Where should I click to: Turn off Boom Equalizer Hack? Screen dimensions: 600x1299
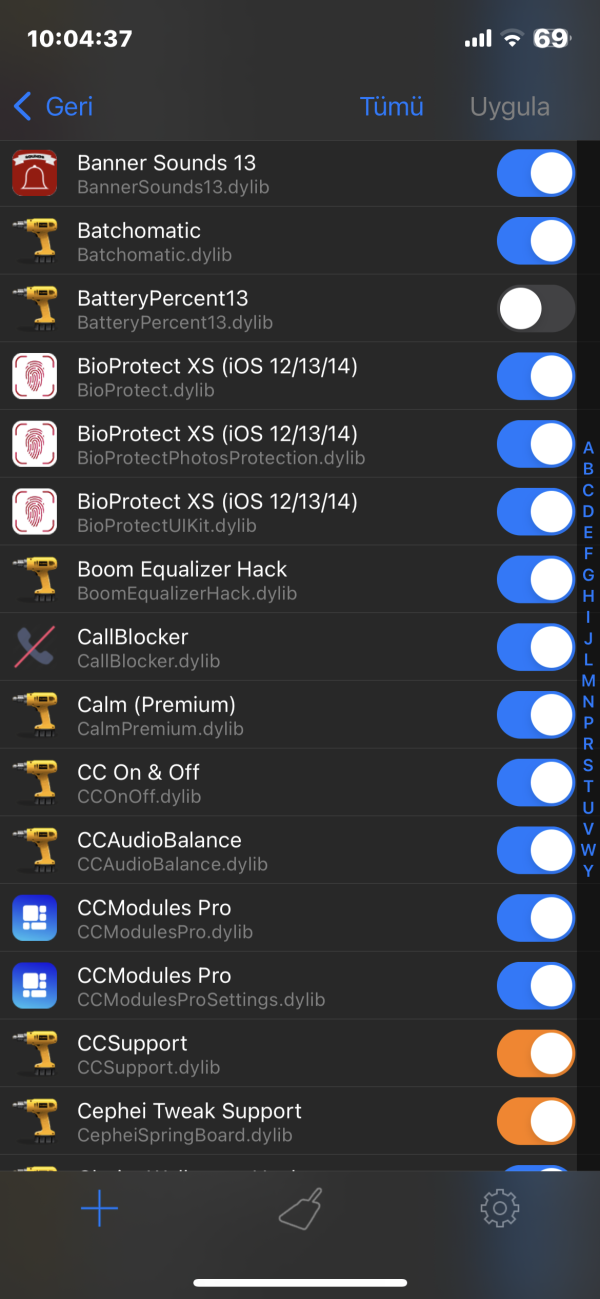tap(535, 580)
